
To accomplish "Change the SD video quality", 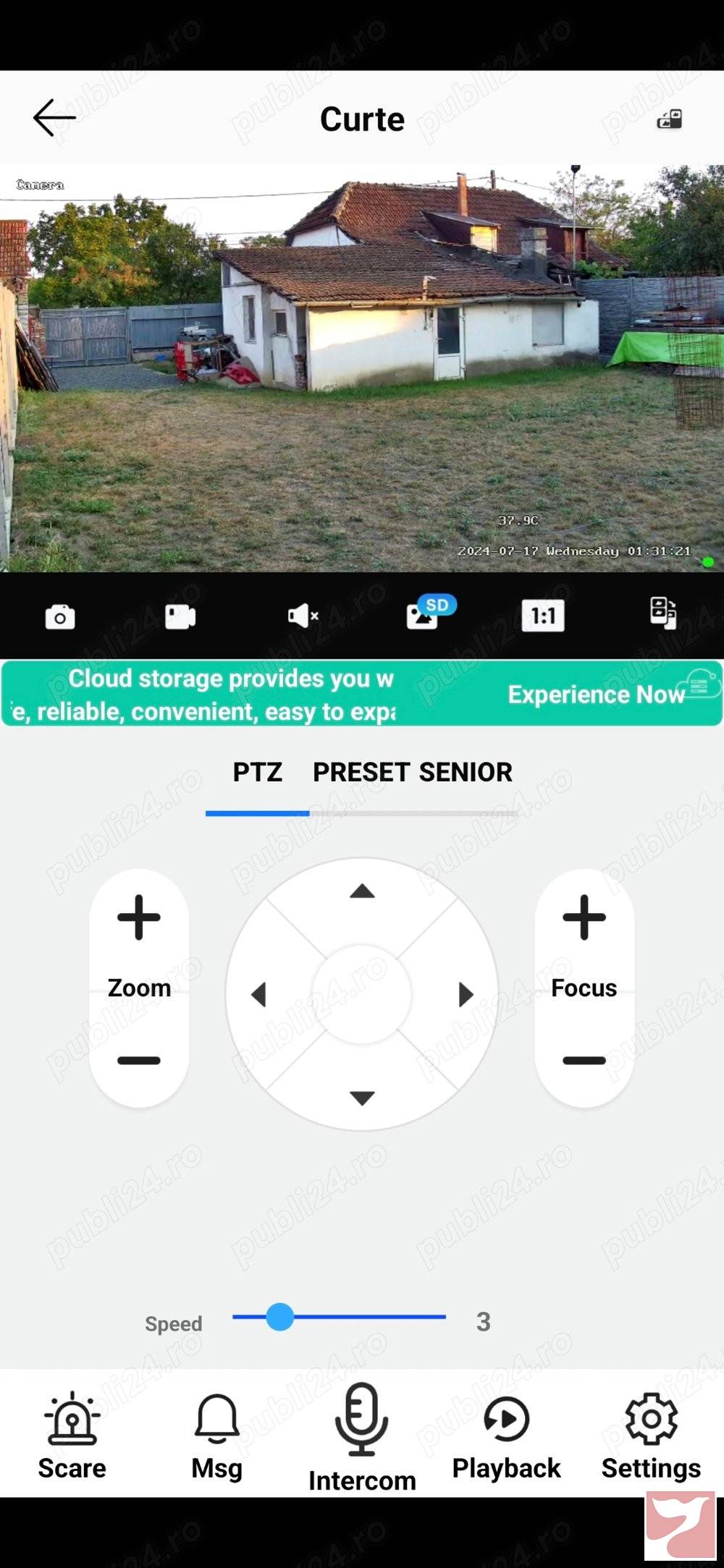I will pos(431,613).
